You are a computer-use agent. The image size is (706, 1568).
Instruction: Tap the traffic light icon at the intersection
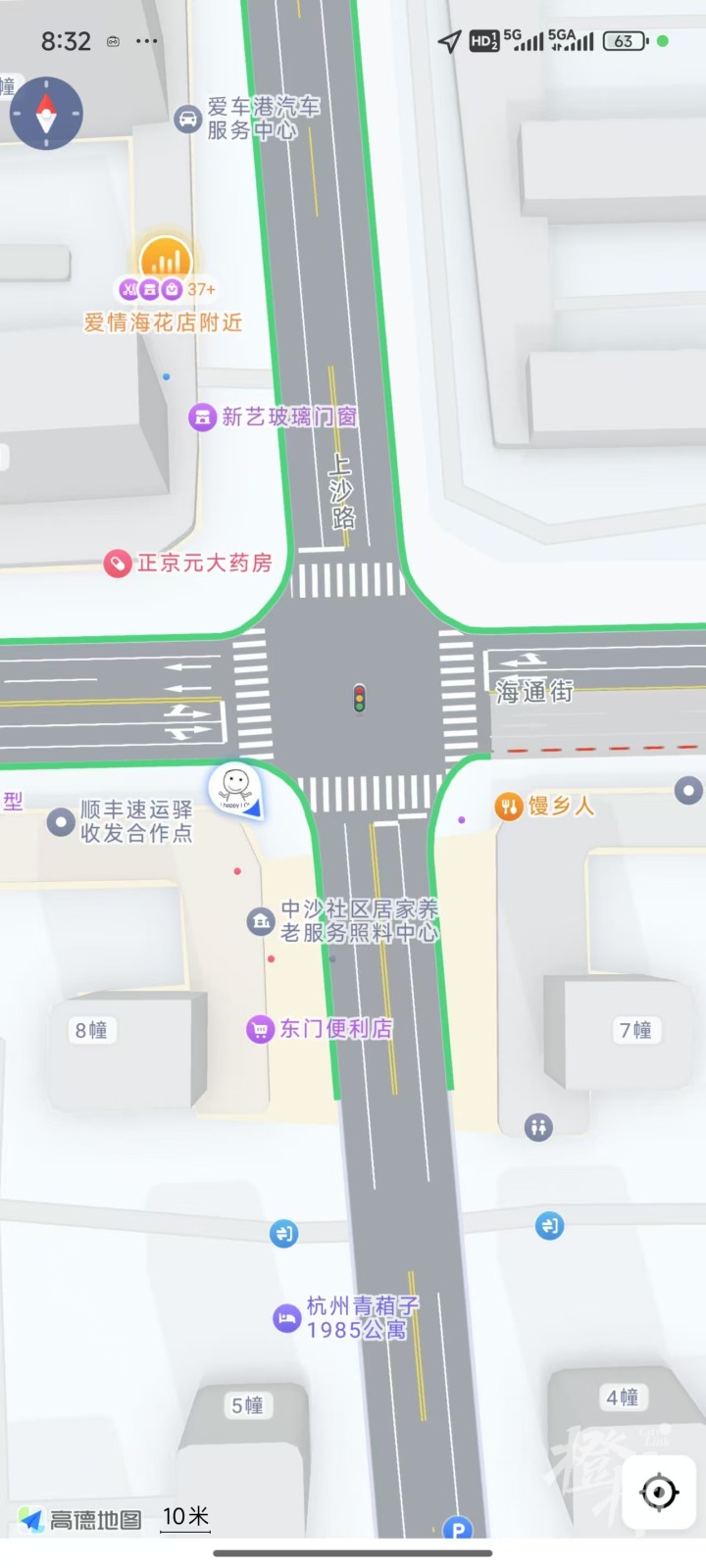(360, 698)
